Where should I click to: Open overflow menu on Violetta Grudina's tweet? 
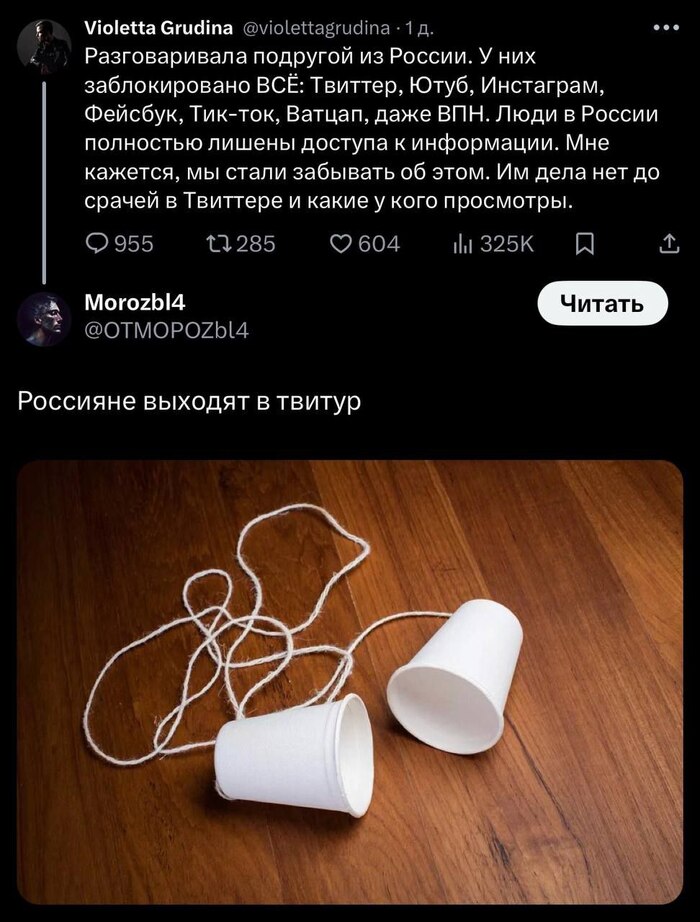tap(665, 26)
